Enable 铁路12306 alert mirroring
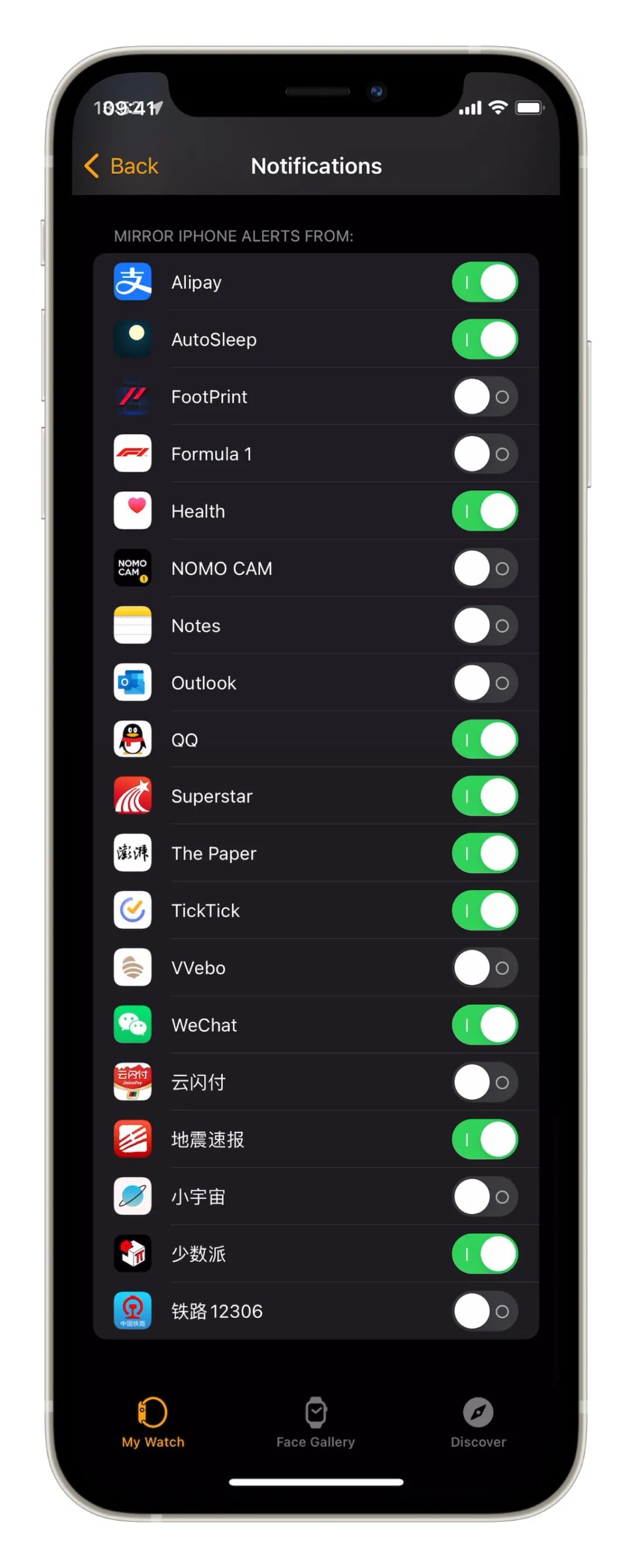The width and height of the screenshot is (632, 1568). (x=484, y=1310)
